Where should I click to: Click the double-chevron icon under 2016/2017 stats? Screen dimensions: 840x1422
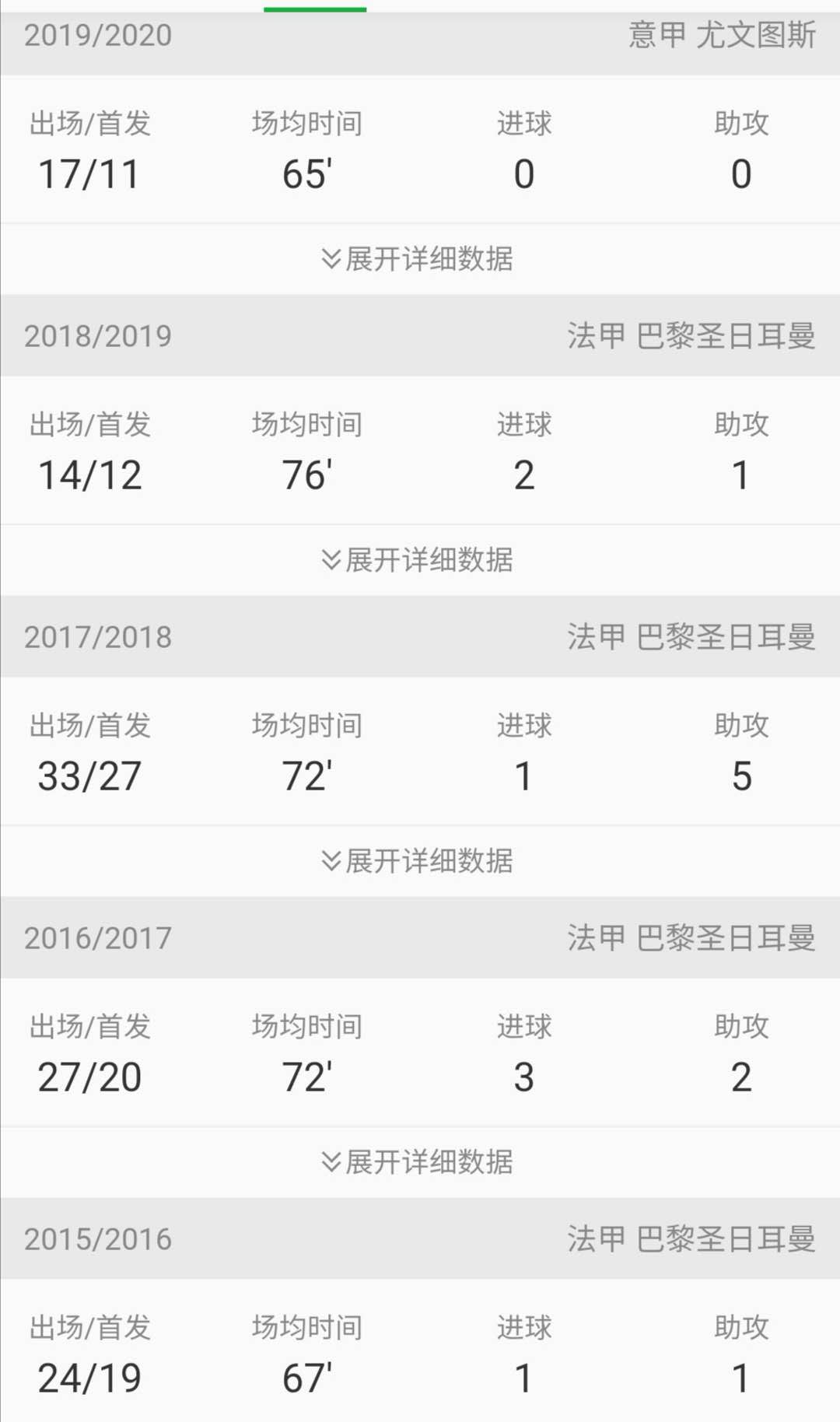click(330, 1160)
